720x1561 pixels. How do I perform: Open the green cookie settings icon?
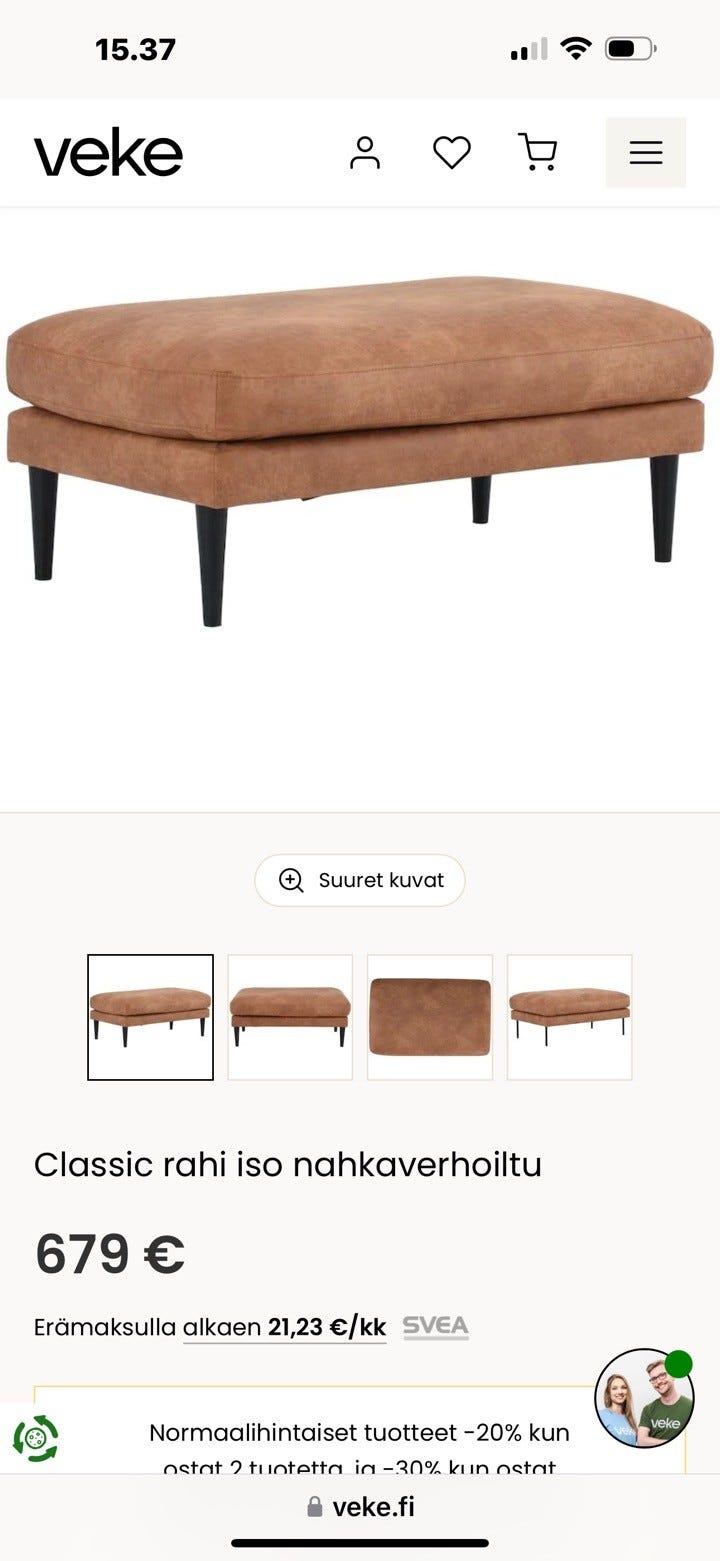click(36, 1438)
